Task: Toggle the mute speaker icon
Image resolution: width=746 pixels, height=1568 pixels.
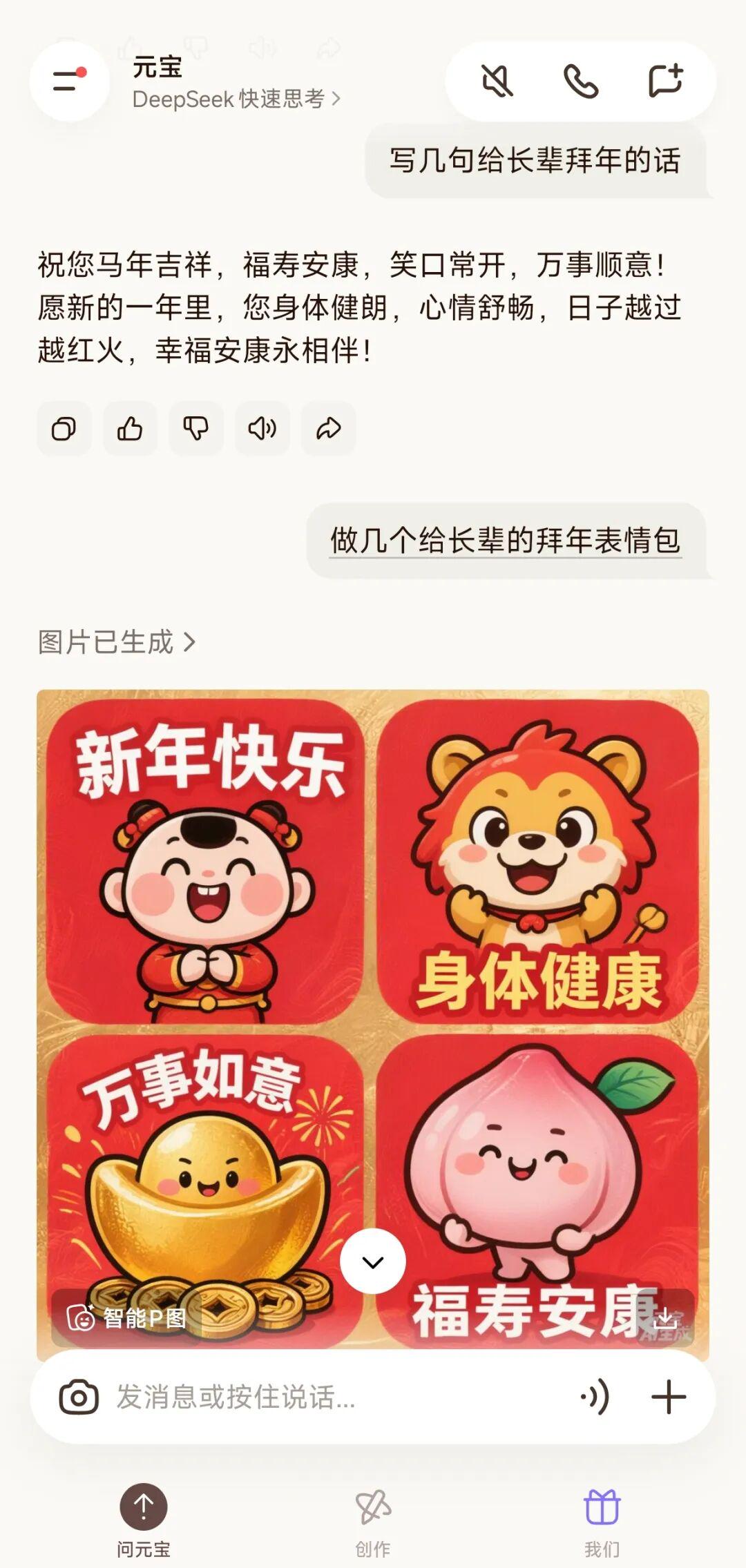Action: click(x=497, y=81)
